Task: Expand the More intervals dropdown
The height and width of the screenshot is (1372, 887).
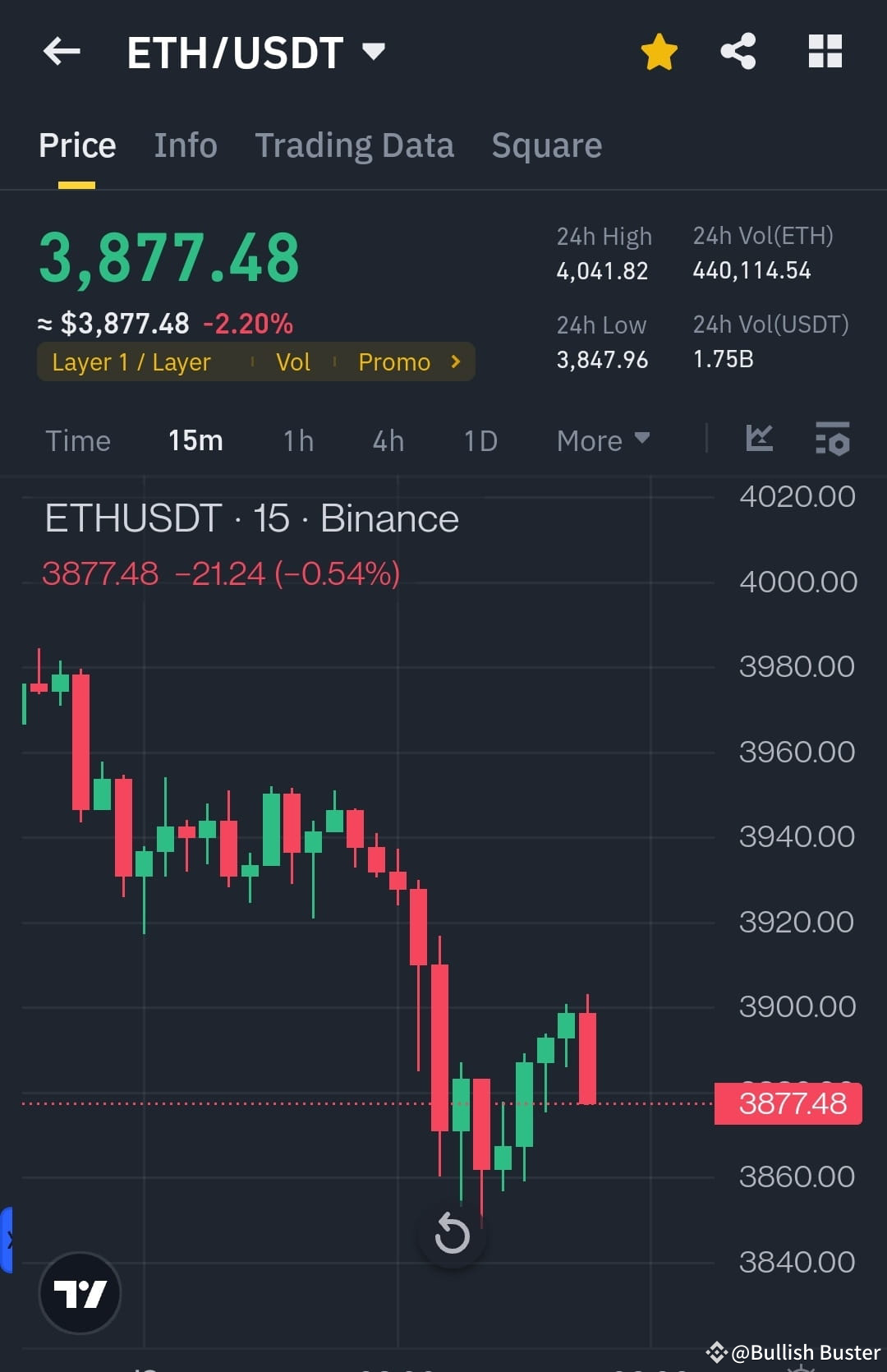Action: (x=603, y=441)
